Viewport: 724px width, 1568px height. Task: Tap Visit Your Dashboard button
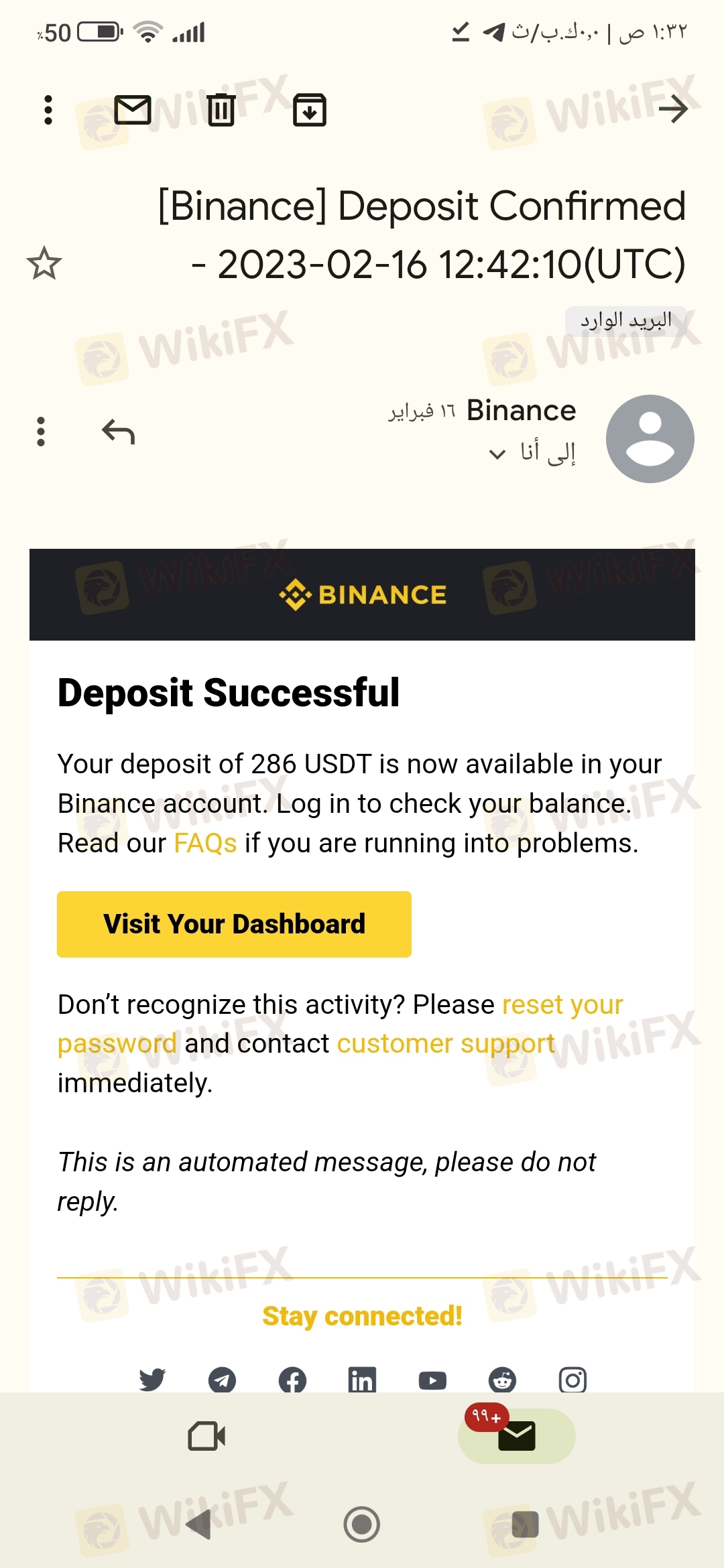coord(234,924)
